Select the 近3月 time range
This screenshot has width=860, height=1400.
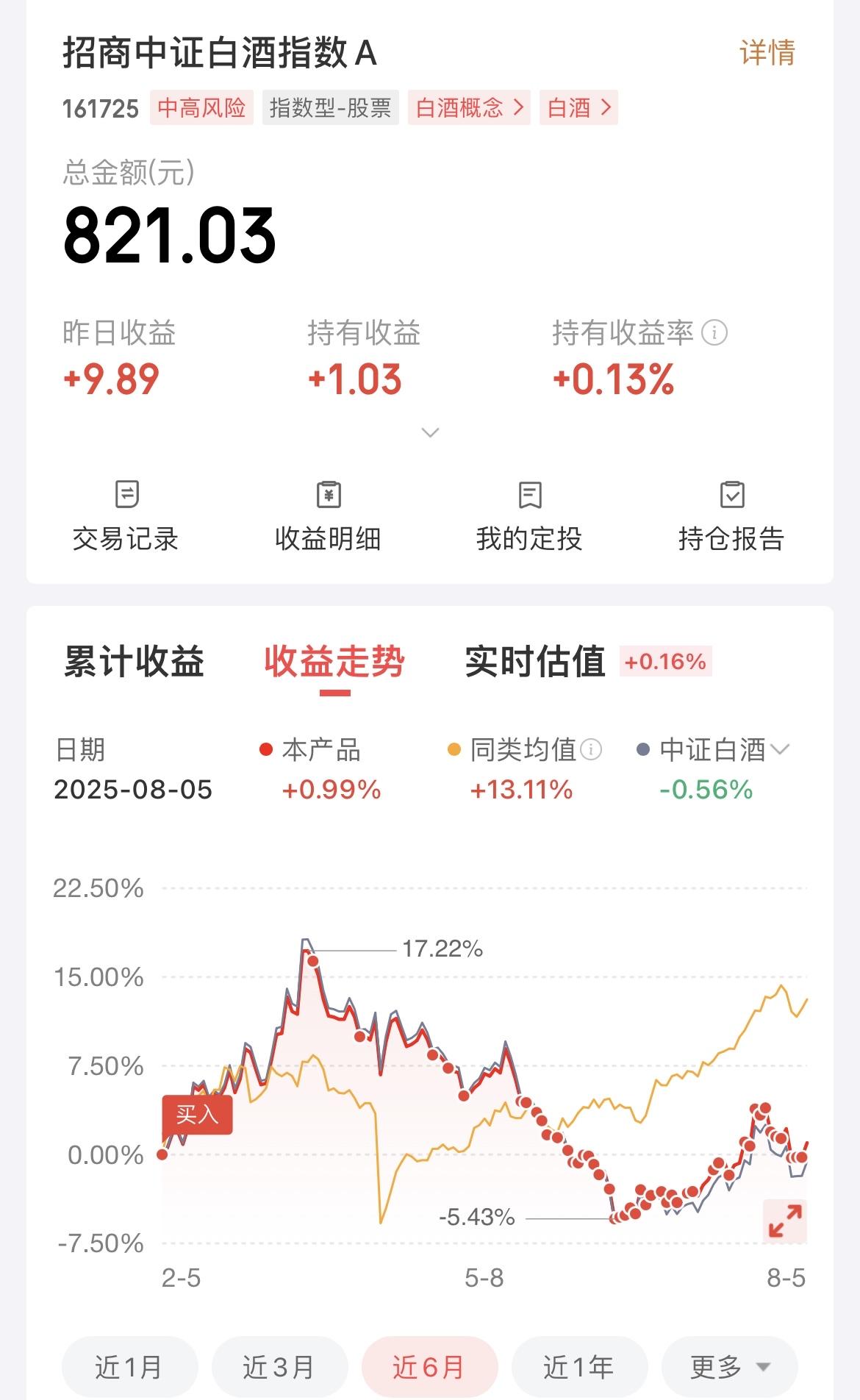(279, 1367)
